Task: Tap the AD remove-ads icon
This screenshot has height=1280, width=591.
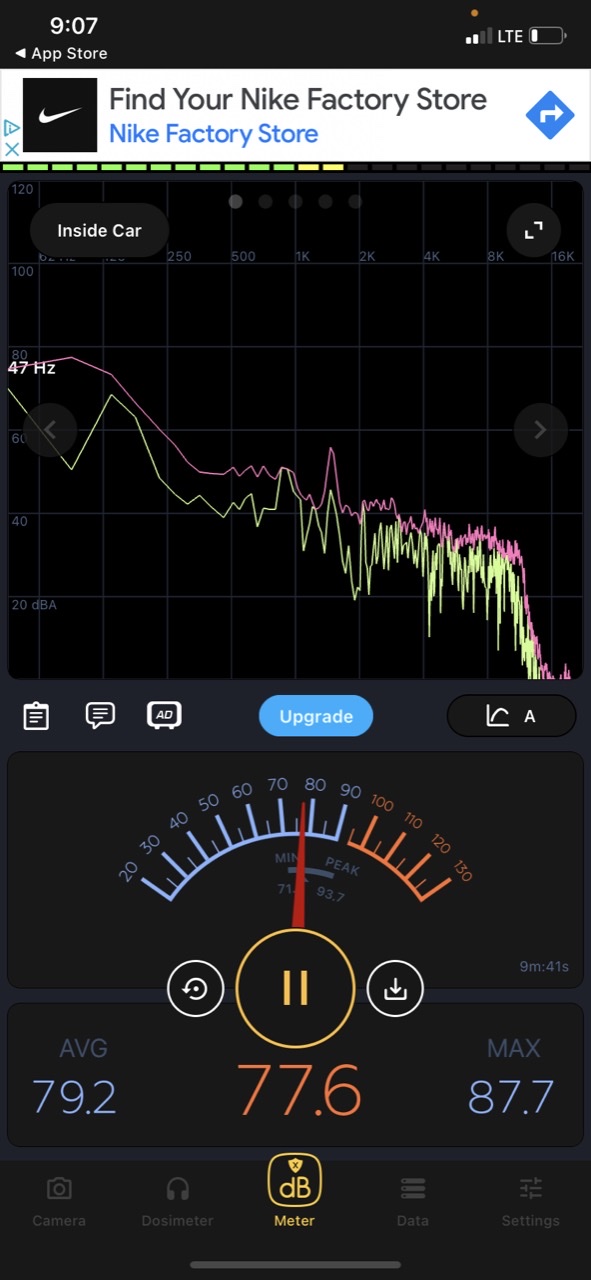Action: [x=164, y=715]
